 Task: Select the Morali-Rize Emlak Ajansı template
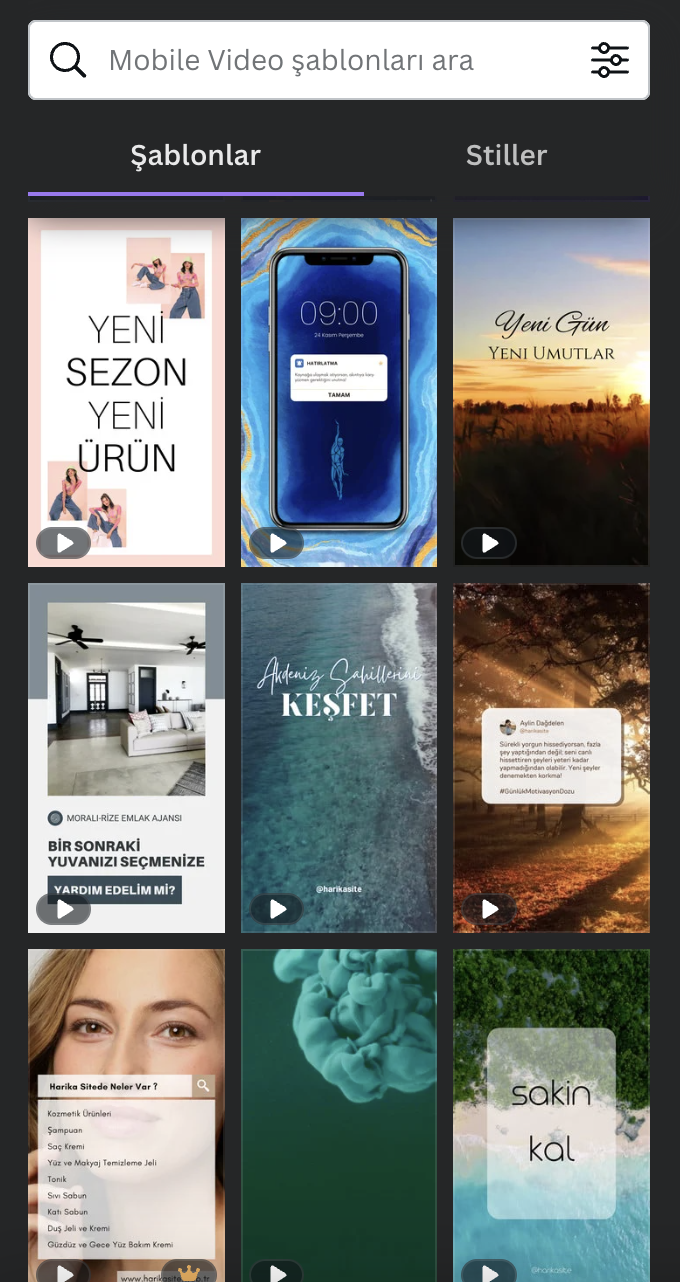(x=126, y=757)
